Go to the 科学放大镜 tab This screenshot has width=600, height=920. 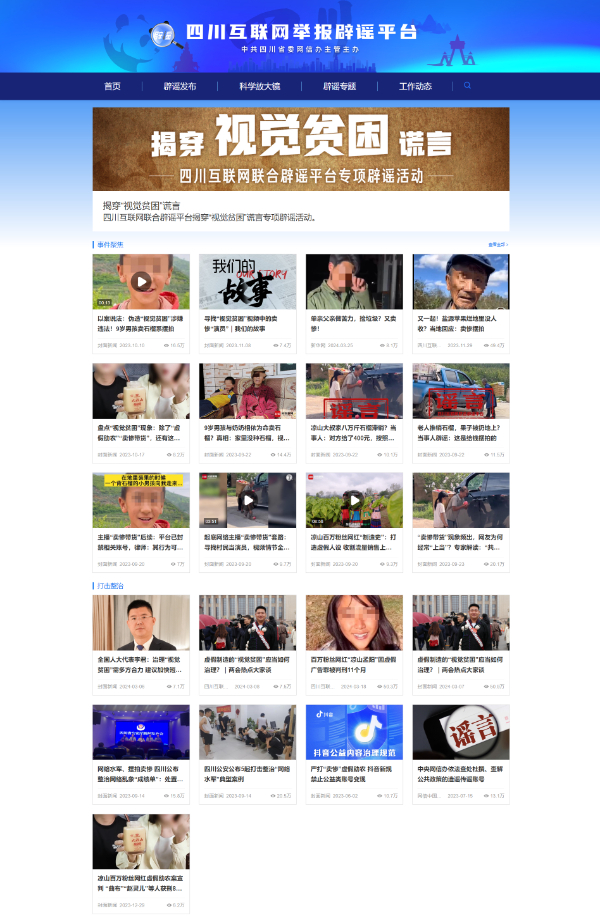tap(260, 86)
